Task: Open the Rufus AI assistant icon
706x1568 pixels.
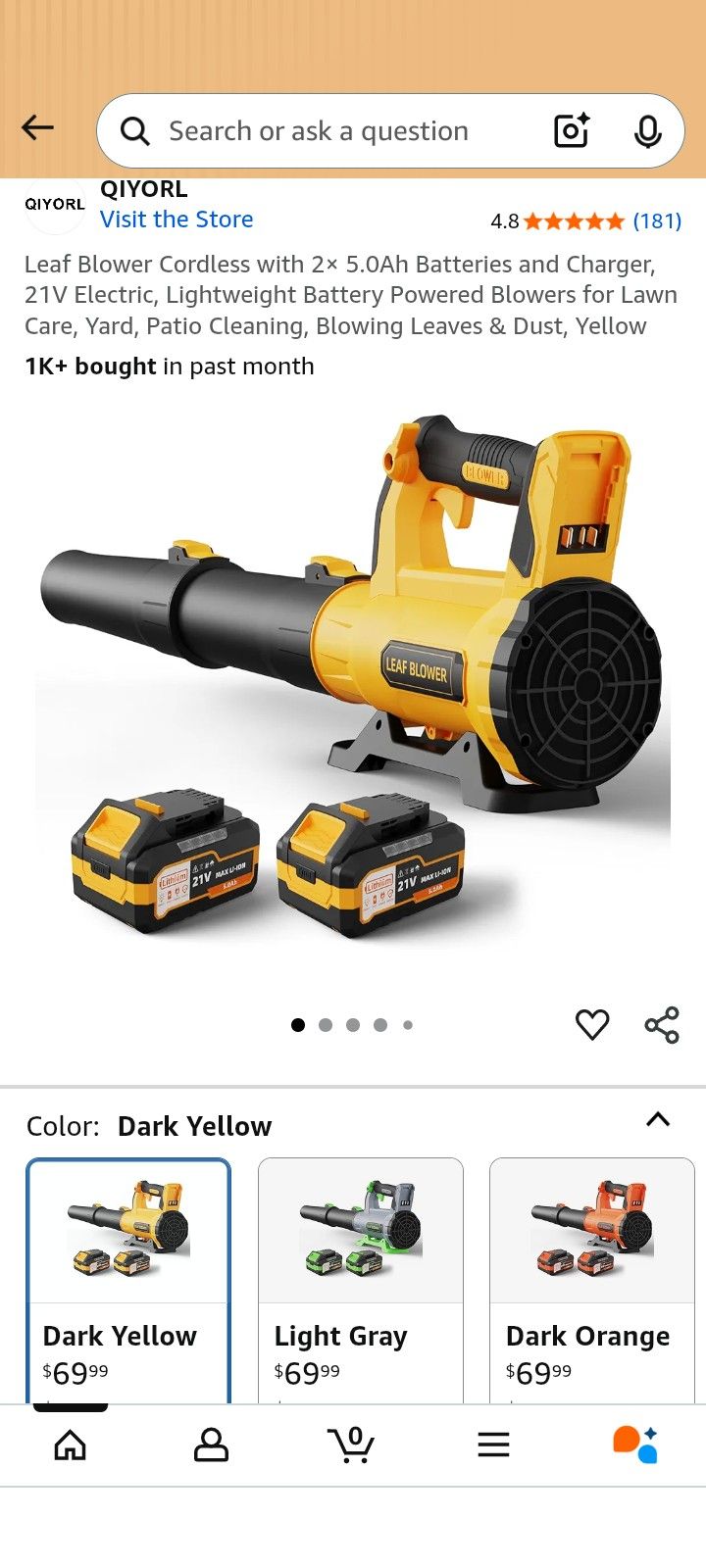Action: coord(636,1442)
